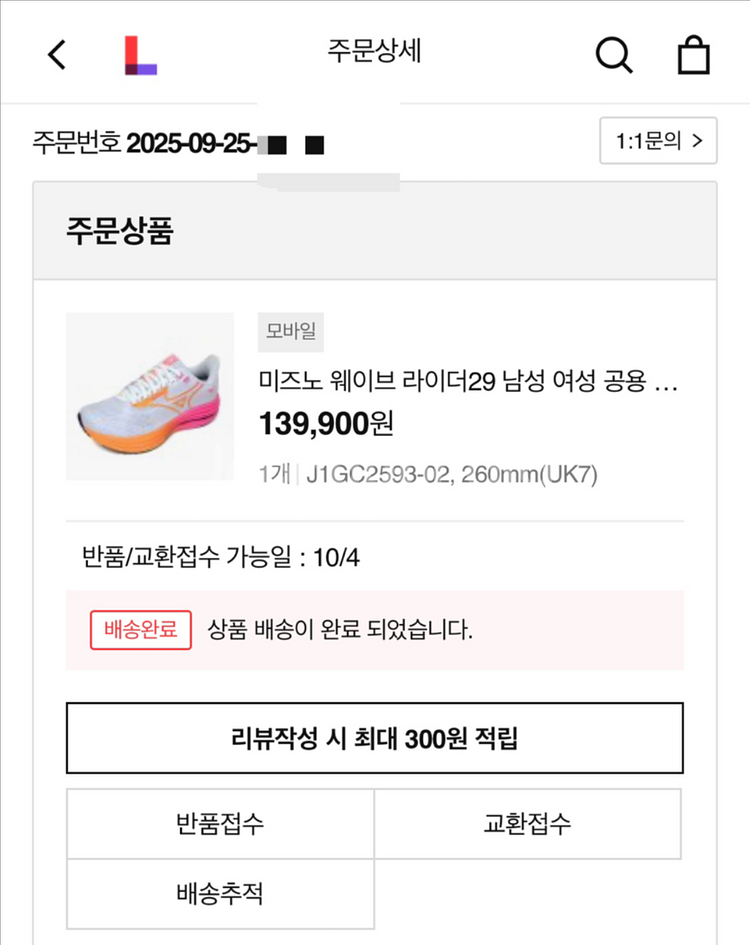The height and width of the screenshot is (945, 750).
Task: Request an exchange via 교환접수
Action: coord(528,824)
